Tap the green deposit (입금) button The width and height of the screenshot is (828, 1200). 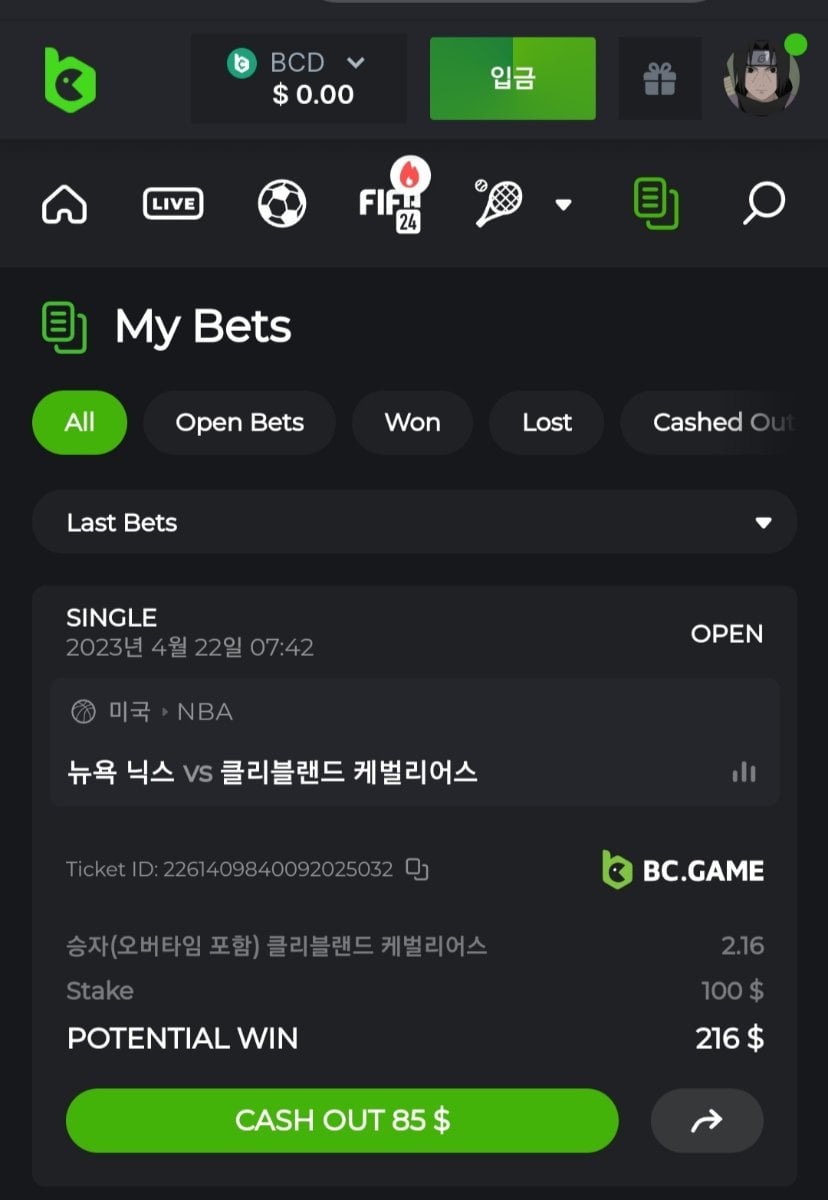pyautogui.click(x=512, y=78)
